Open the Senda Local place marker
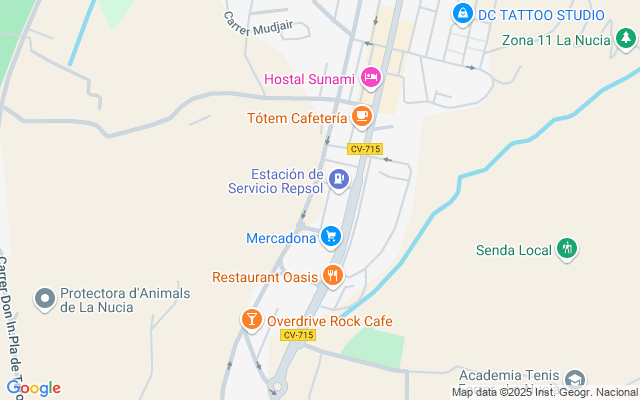 [x=568, y=249]
